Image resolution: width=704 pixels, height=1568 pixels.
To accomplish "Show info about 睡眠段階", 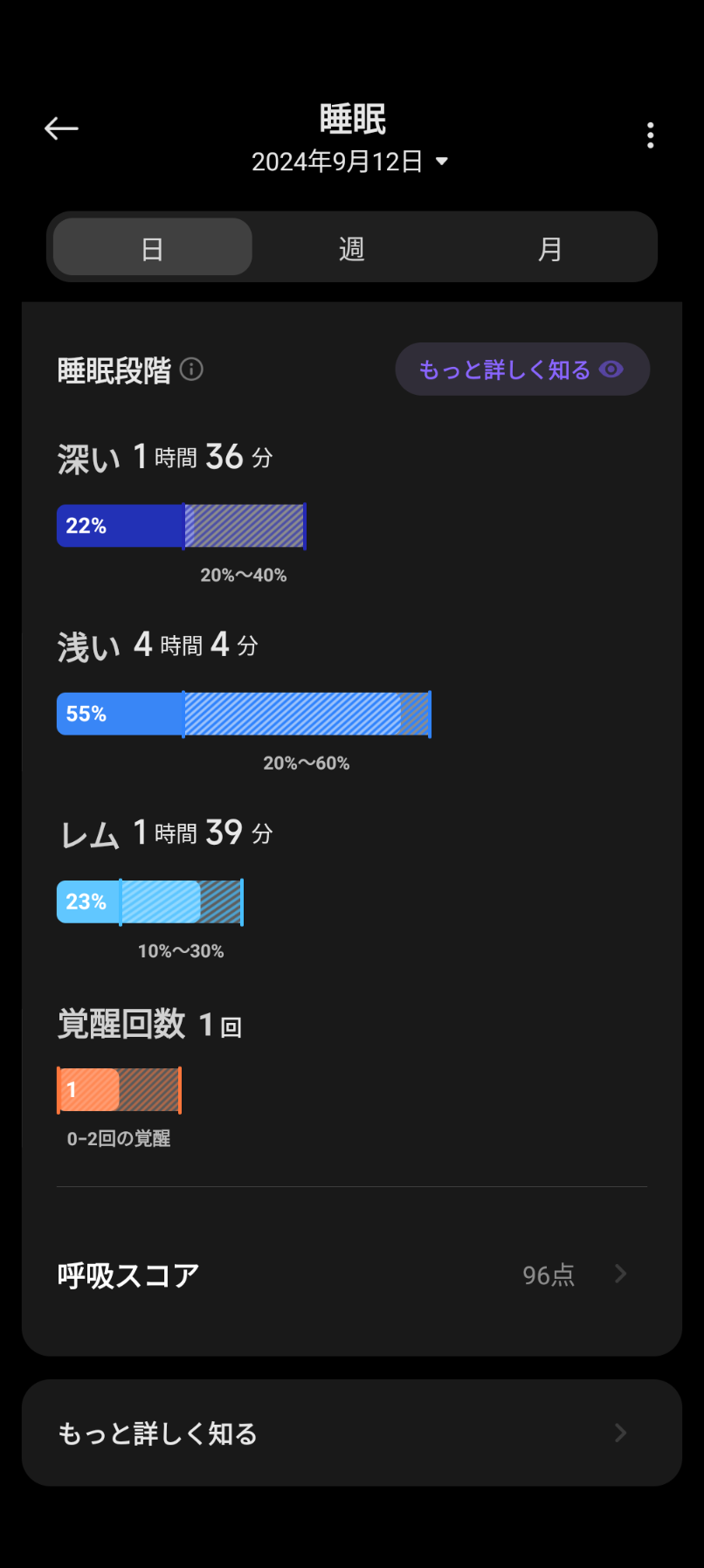I will (x=191, y=370).
